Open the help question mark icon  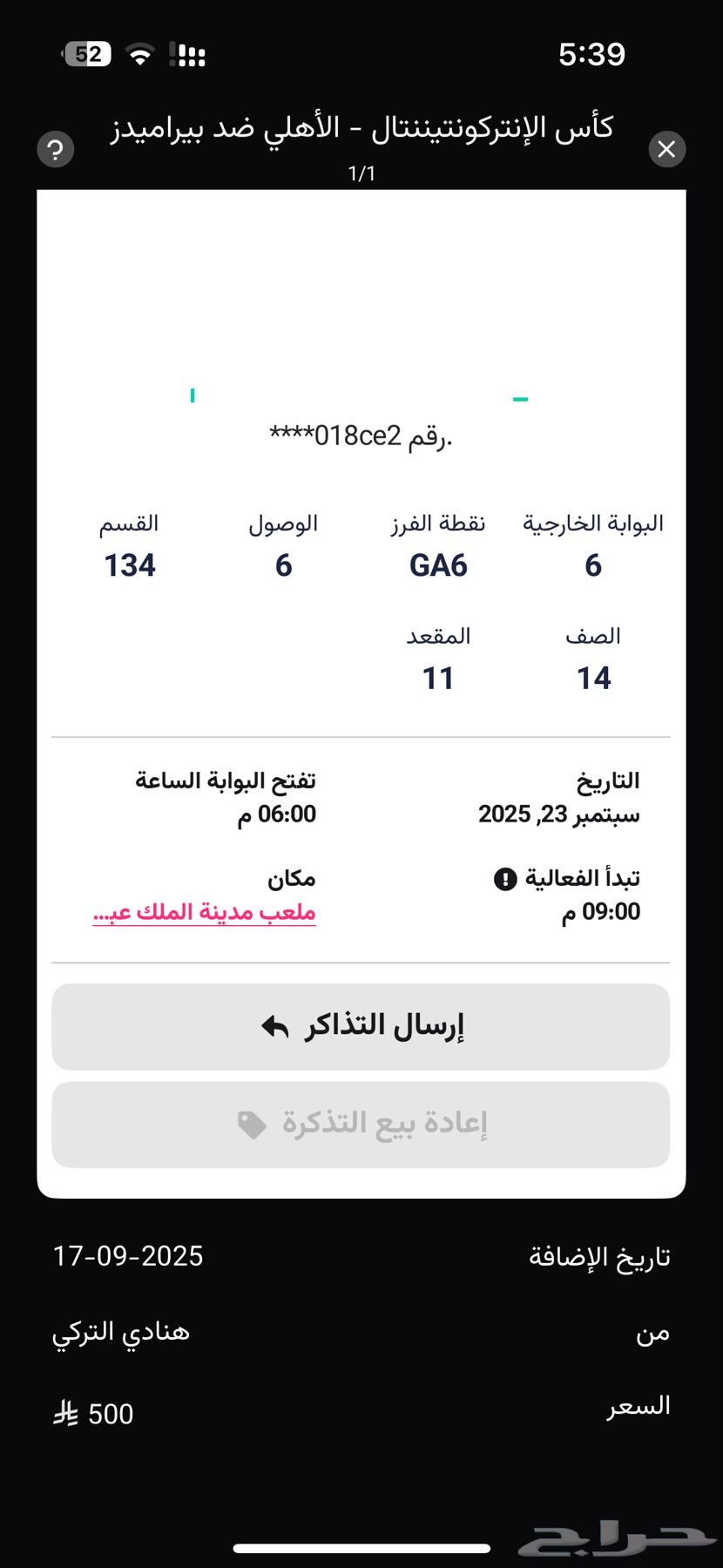pyautogui.click(x=55, y=150)
